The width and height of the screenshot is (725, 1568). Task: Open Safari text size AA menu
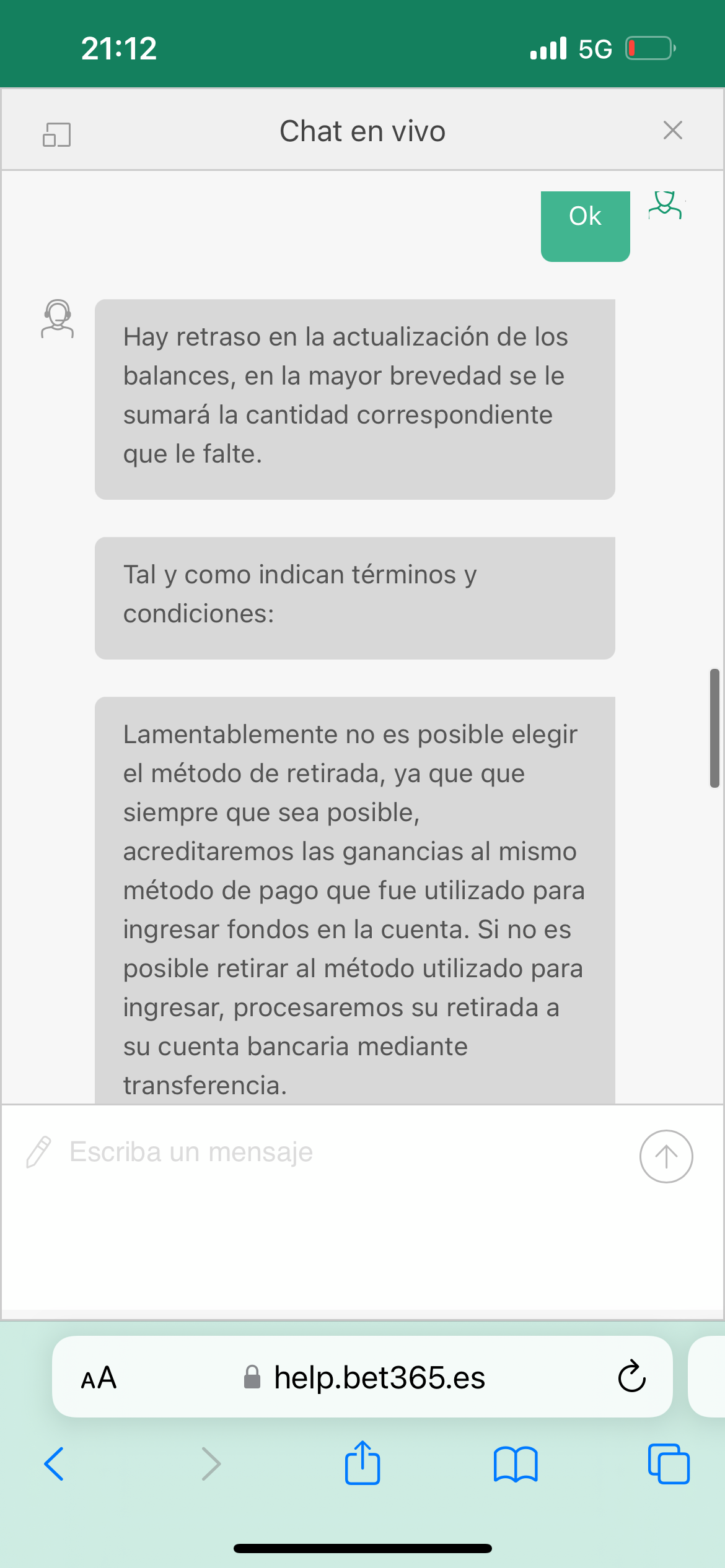[x=99, y=1379]
